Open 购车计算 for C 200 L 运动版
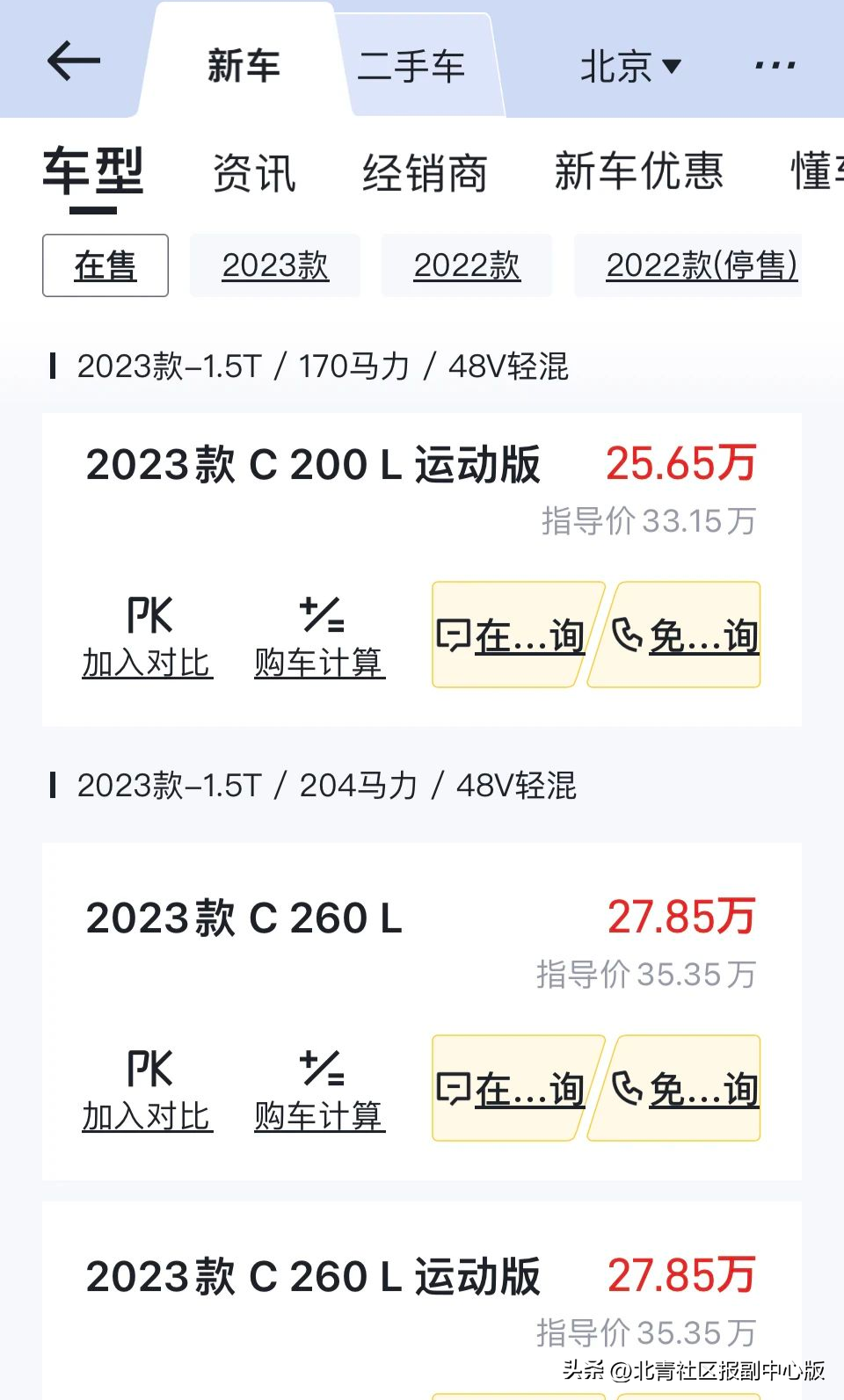 tap(320, 638)
